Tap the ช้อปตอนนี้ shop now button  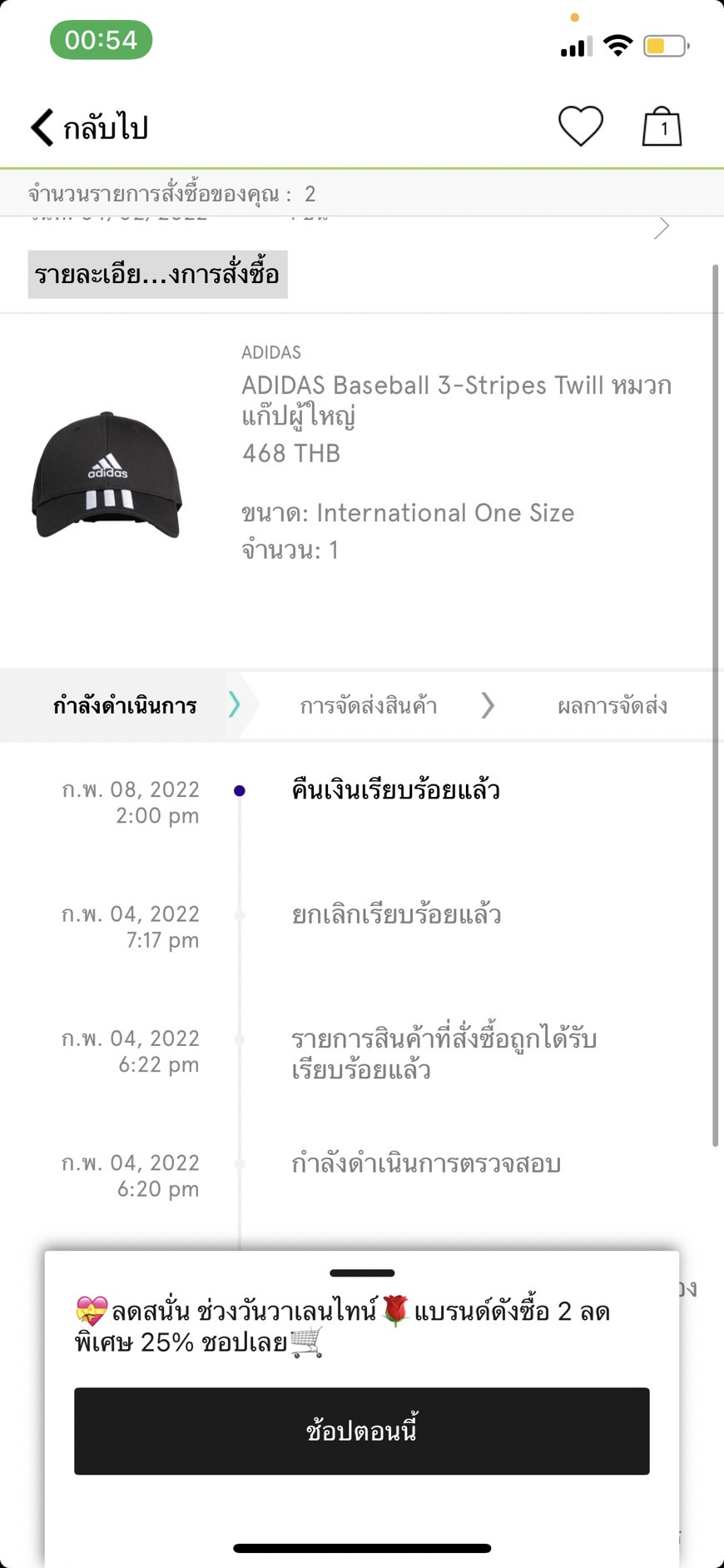tap(361, 1431)
